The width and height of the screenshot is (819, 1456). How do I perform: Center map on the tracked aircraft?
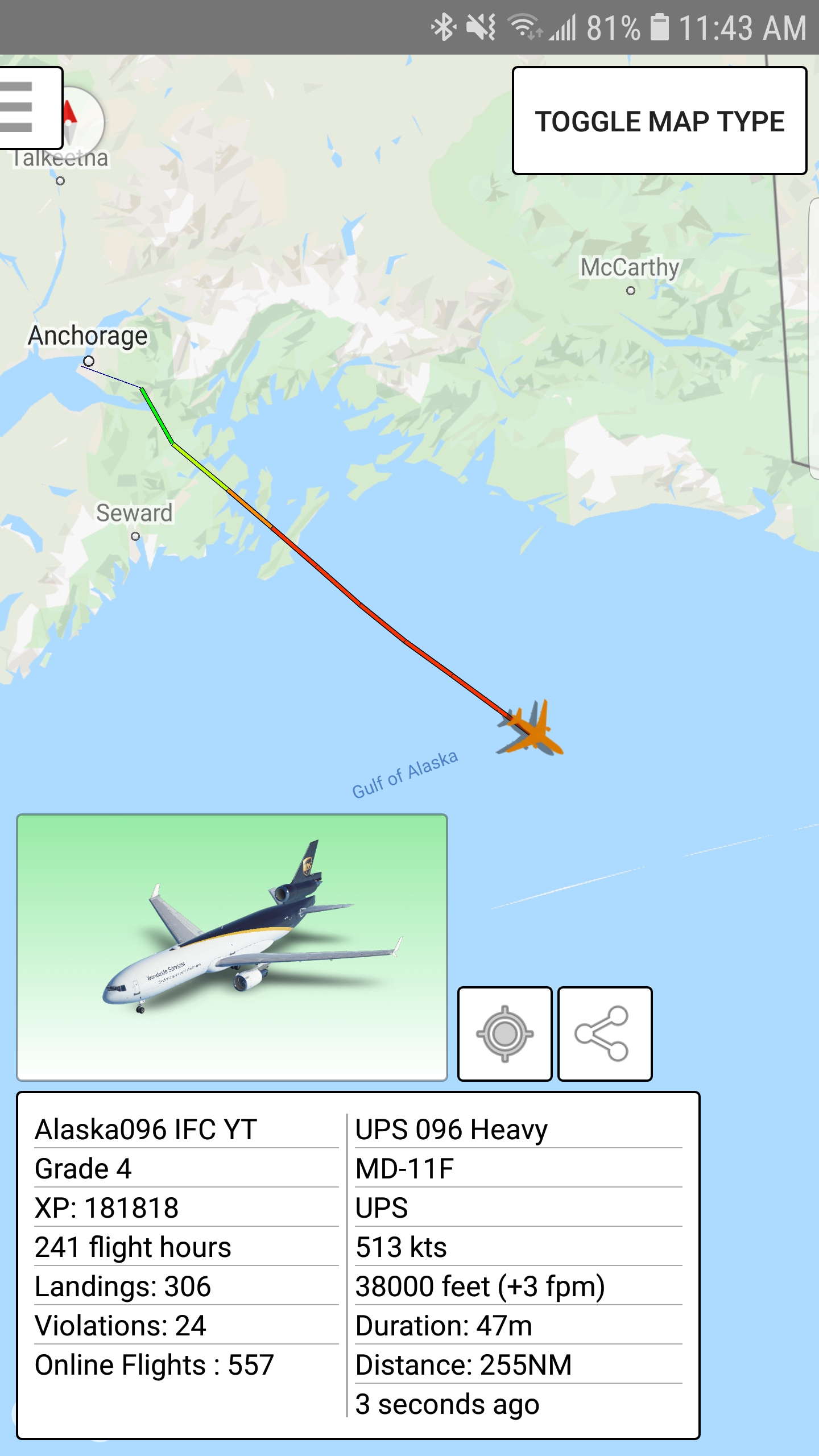pyautogui.click(x=504, y=1033)
